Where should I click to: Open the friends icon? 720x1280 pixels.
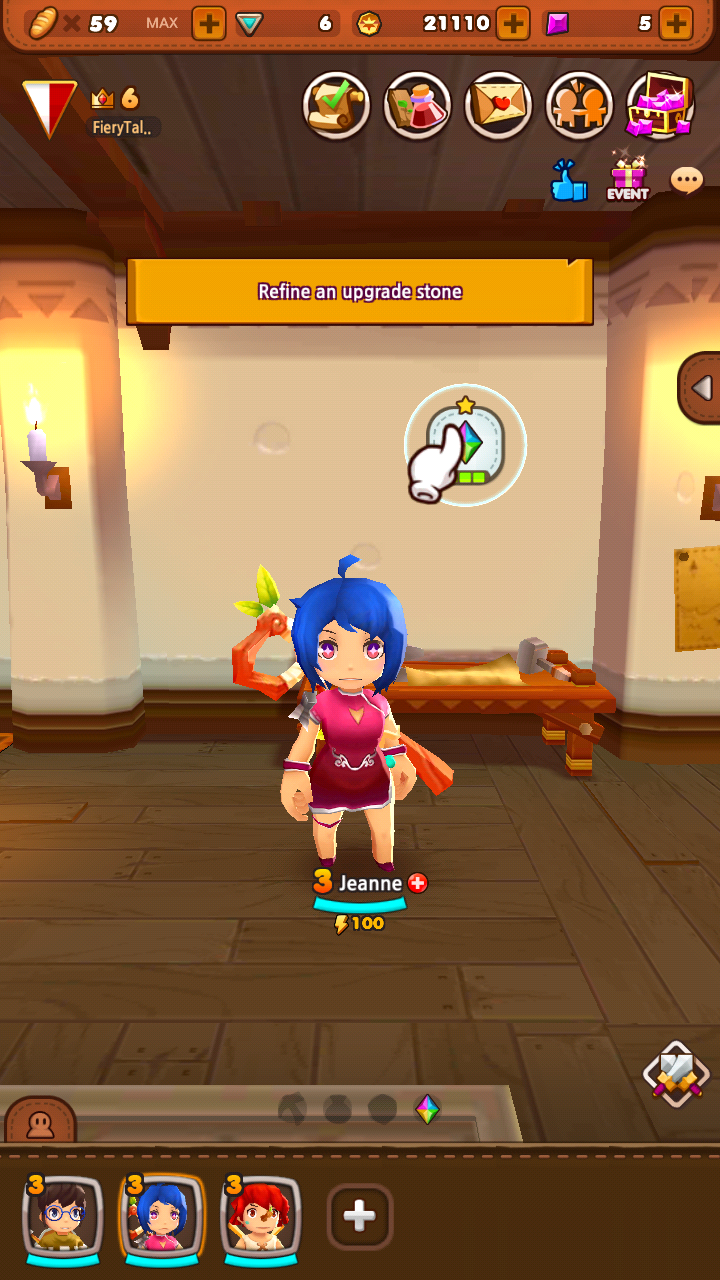click(x=579, y=105)
